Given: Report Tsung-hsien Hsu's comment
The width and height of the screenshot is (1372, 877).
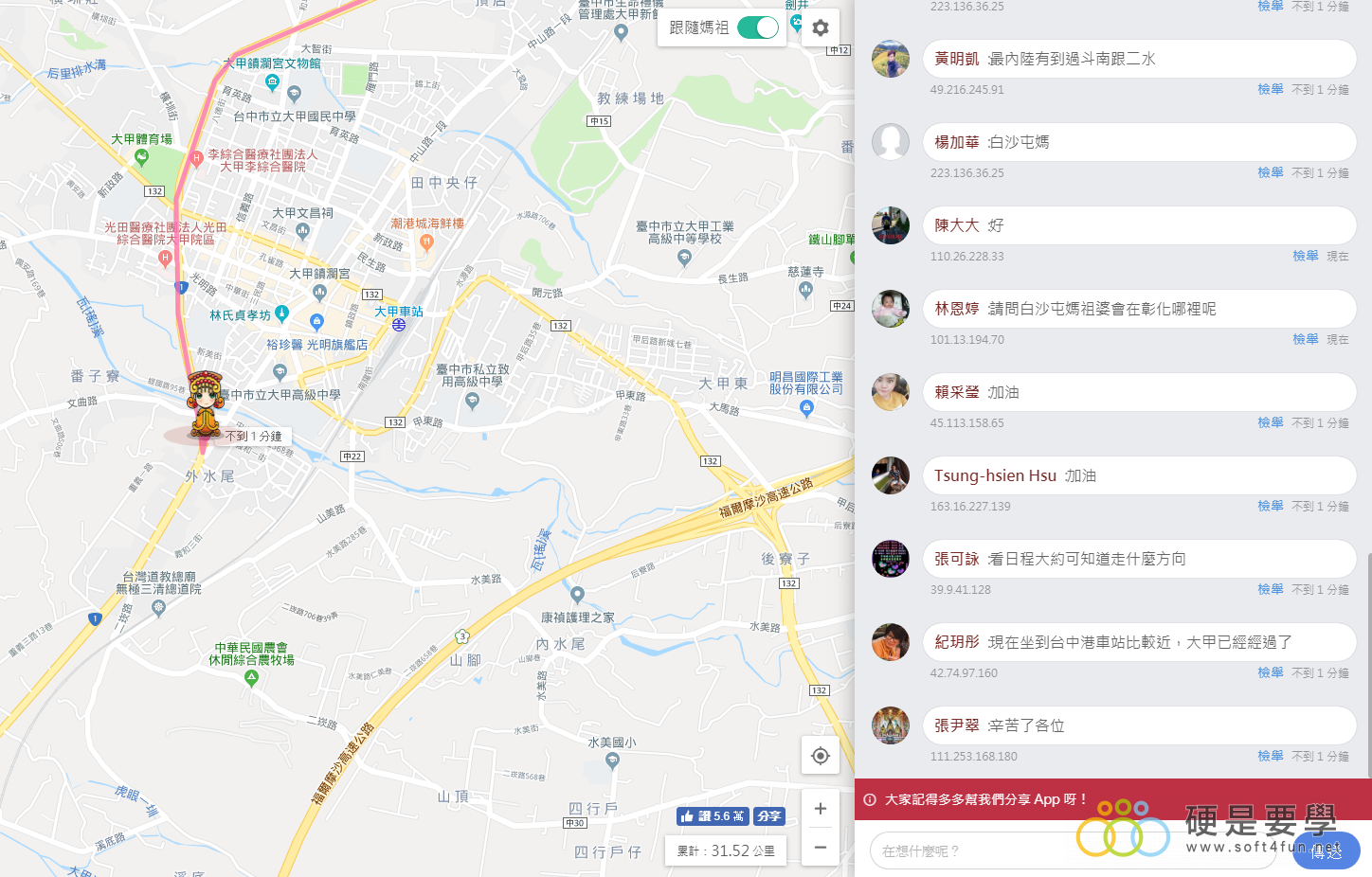Looking at the screenshot, I should click(1270, 506).
